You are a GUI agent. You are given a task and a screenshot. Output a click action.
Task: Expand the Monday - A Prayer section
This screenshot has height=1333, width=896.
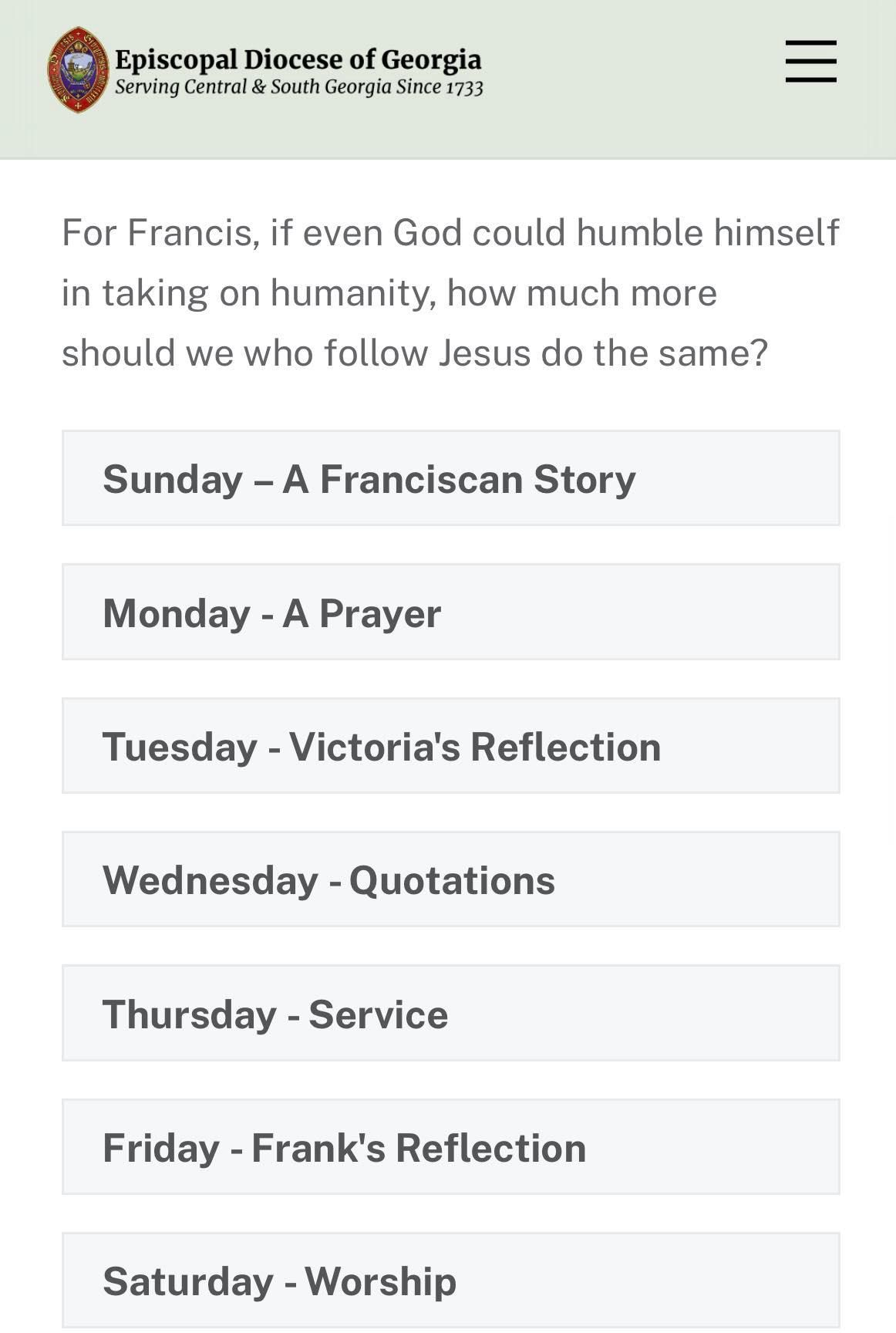point(450,613)
